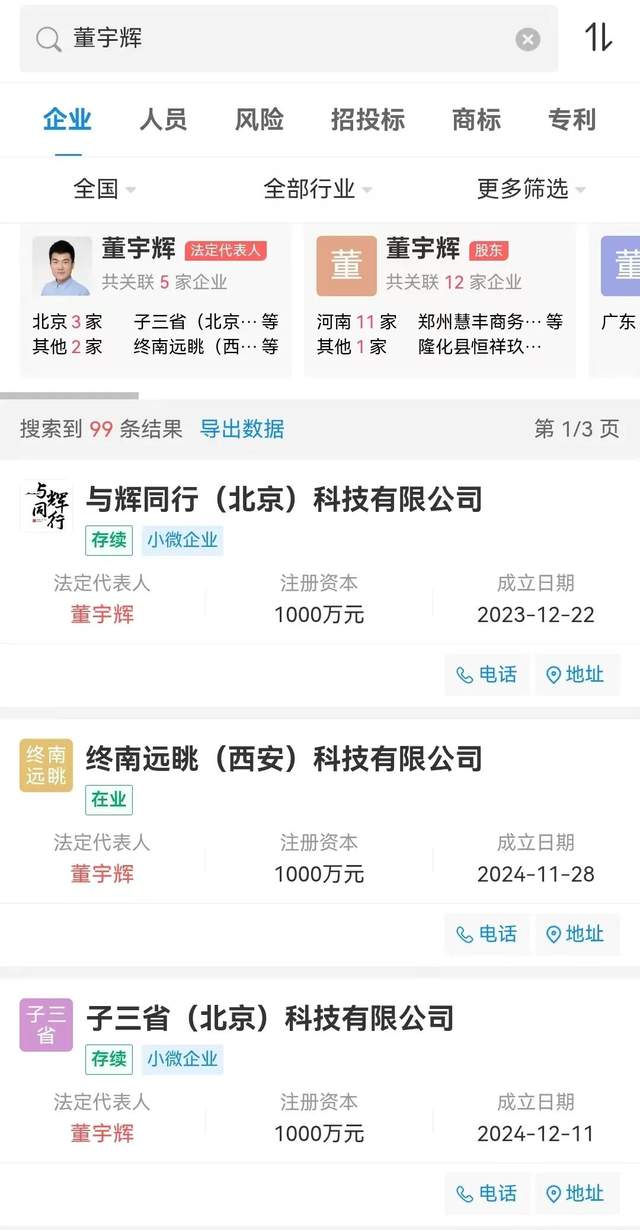Image resolution: width=640 pixels, height=1230 pixels.
Task: Tap the 导出数据 link
Action: point(242,429)
